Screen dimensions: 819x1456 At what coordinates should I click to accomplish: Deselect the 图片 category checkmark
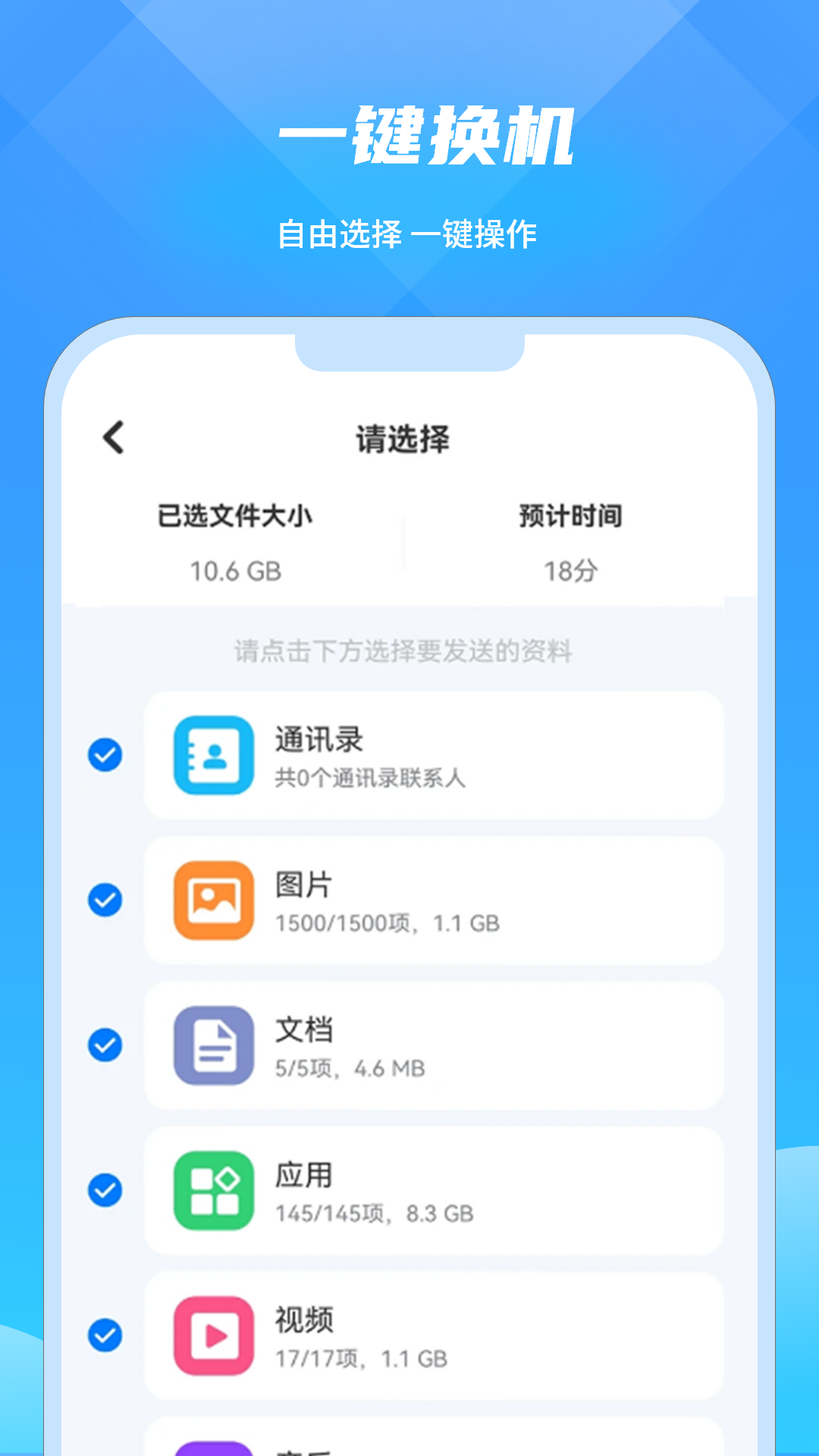[105, 899]
